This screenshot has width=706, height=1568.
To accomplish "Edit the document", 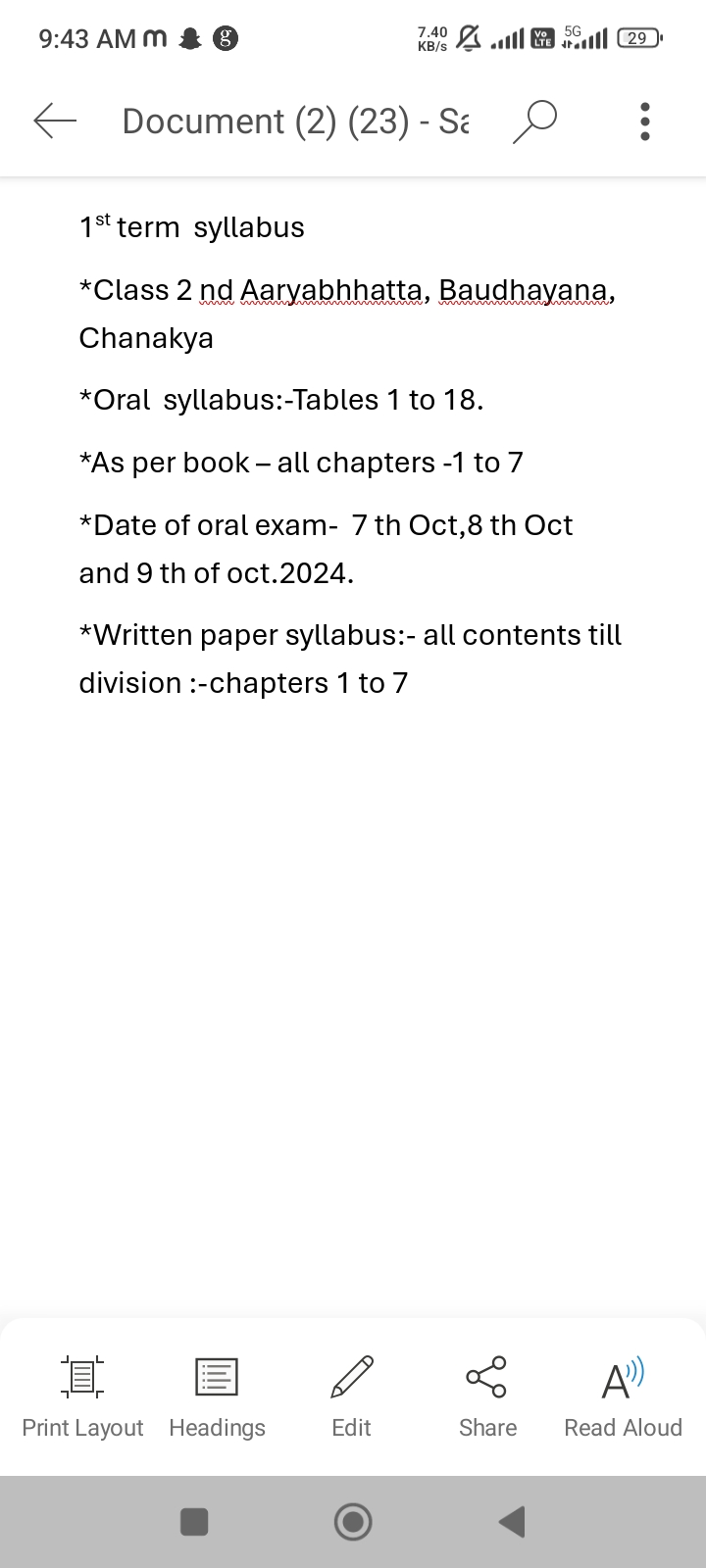I will [x=351, y=1396].
